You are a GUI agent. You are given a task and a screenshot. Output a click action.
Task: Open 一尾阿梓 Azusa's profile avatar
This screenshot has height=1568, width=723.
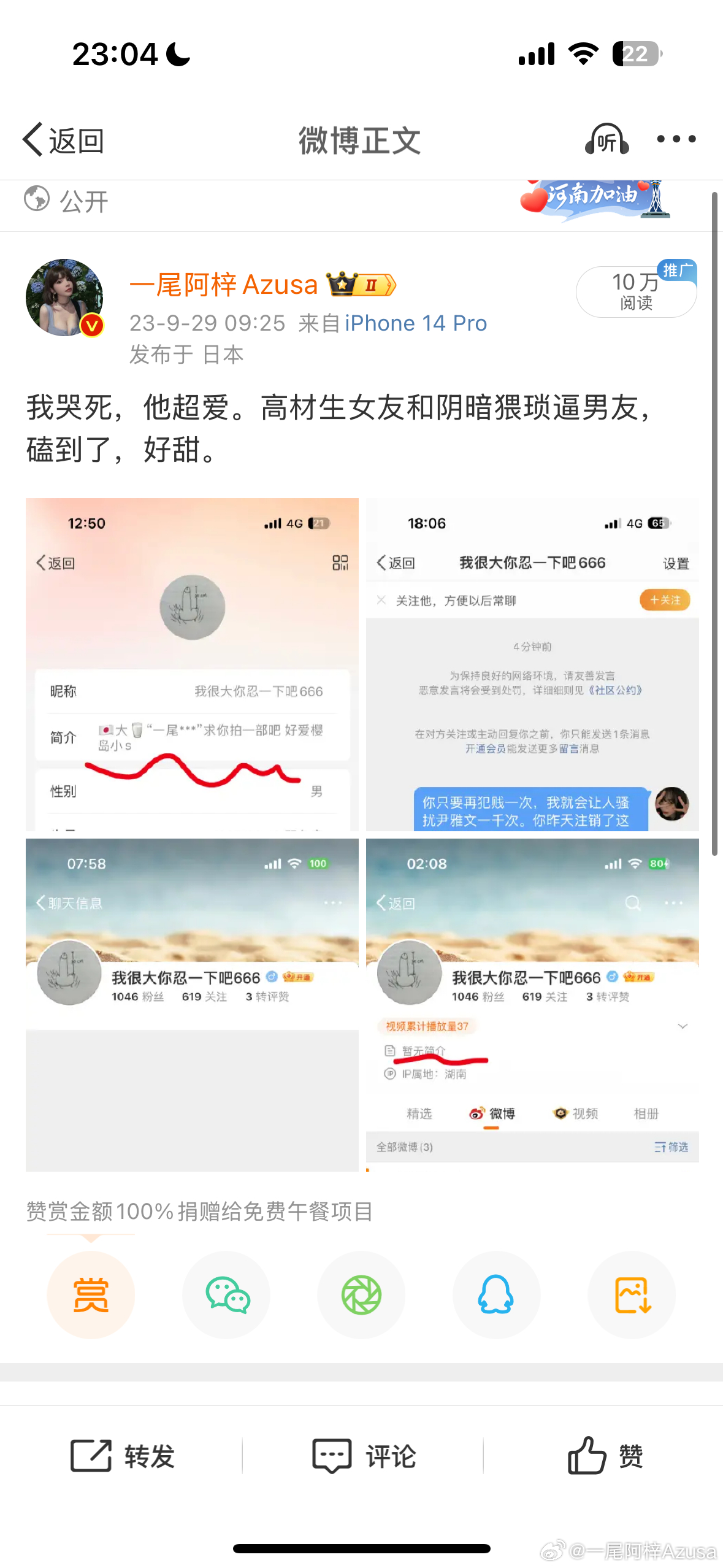(64, 298)
